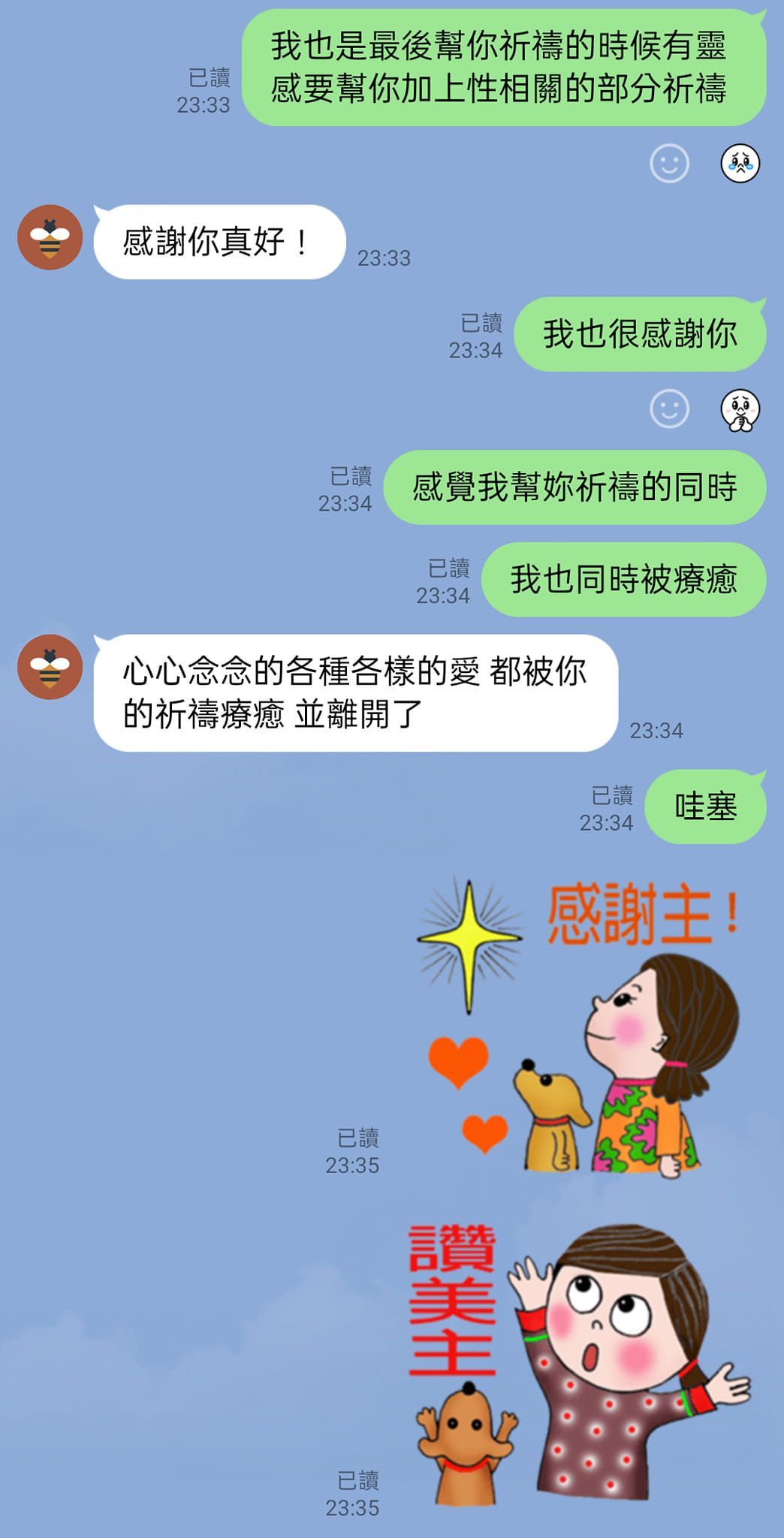Add a reaction under 我也很感謝你
The width and height of the screenshot is (784, 1538).
[669, 409]
